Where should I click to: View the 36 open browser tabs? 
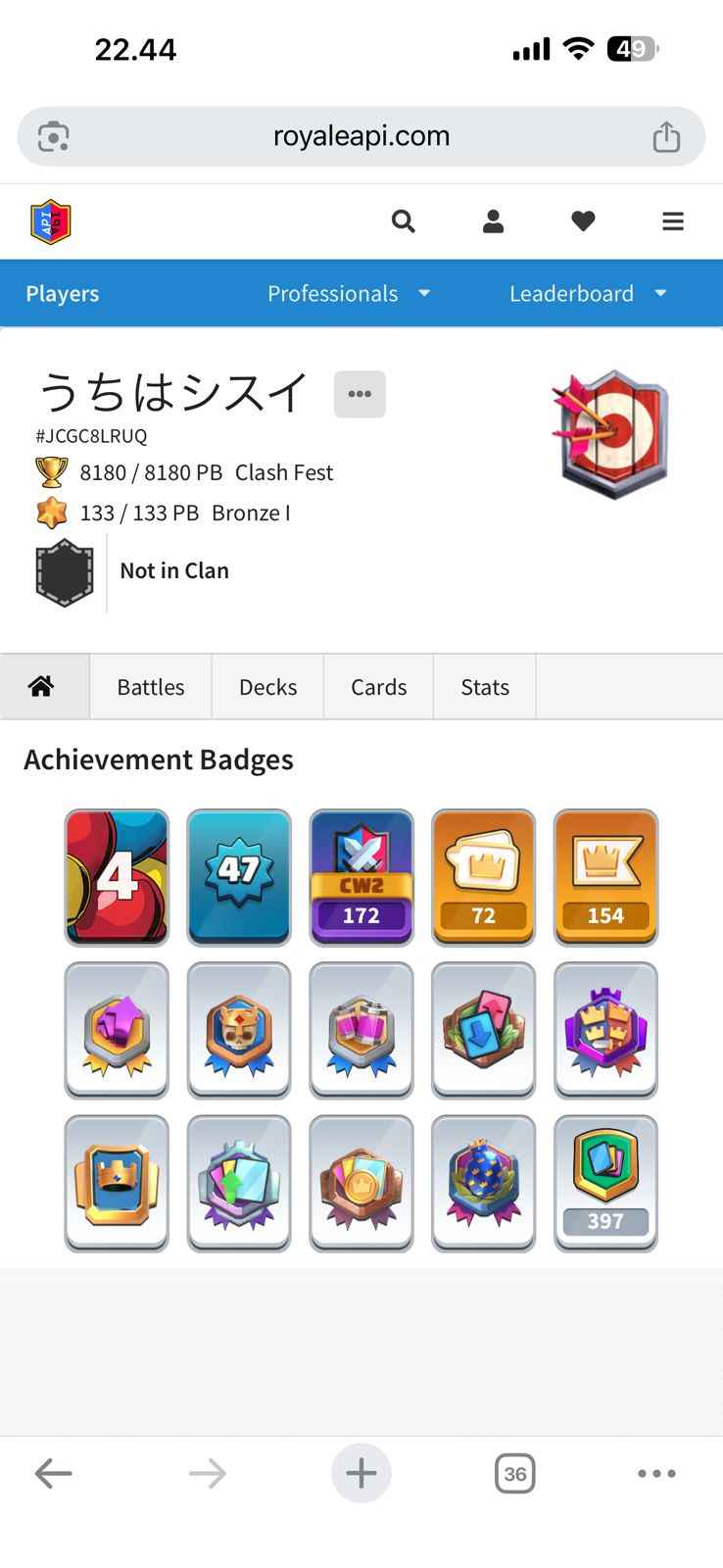coord(515,1473)
